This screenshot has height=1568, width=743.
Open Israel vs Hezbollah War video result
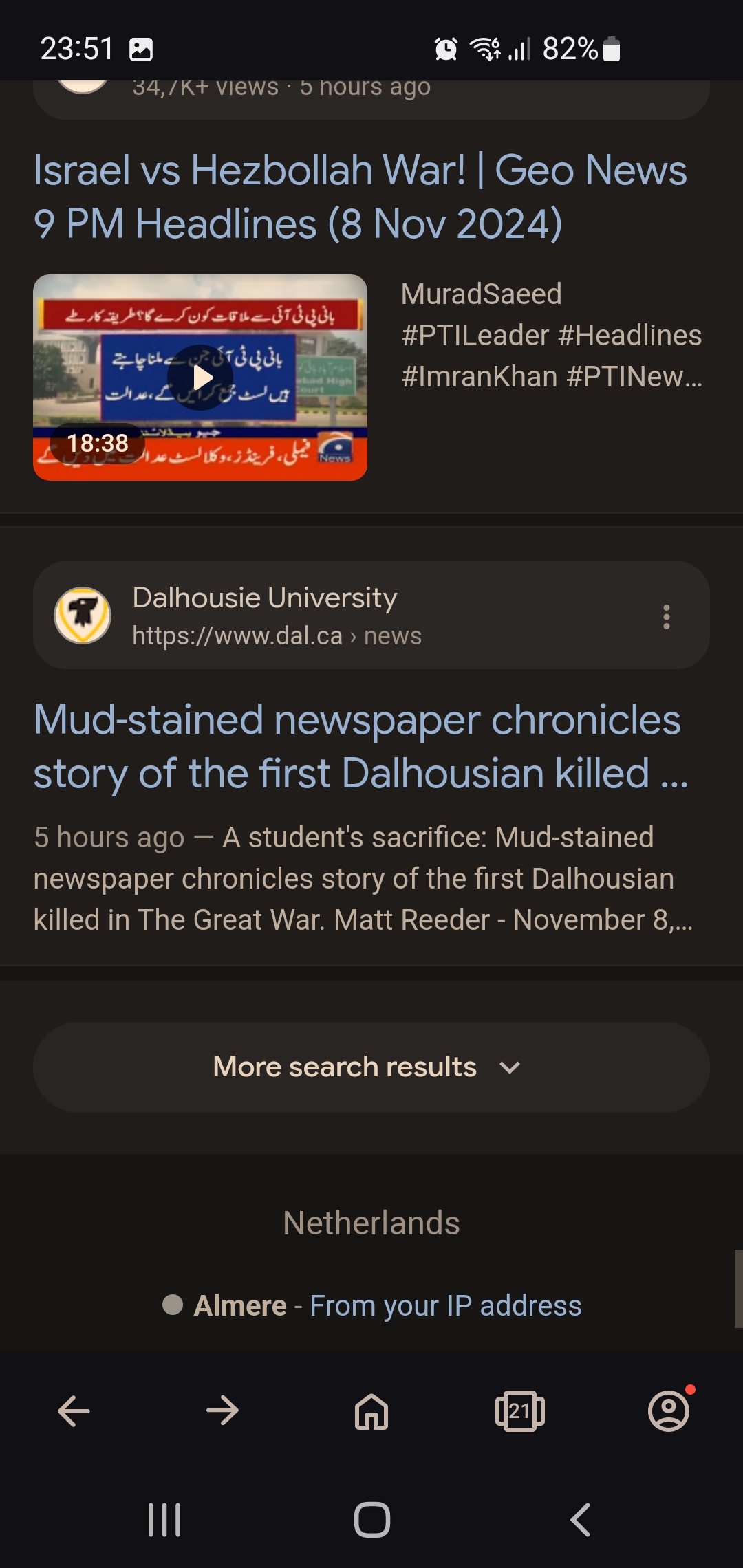coord(360,197)
